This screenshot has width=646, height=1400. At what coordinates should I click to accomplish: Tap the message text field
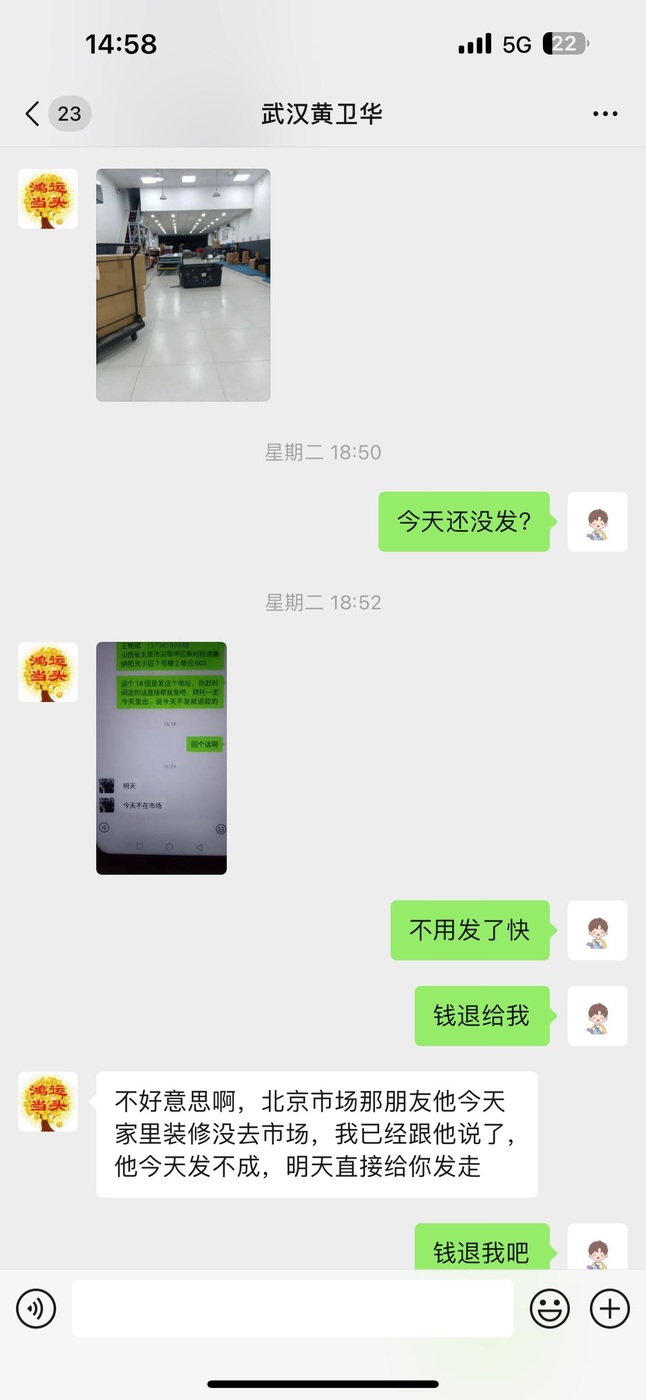[292, 1308]
